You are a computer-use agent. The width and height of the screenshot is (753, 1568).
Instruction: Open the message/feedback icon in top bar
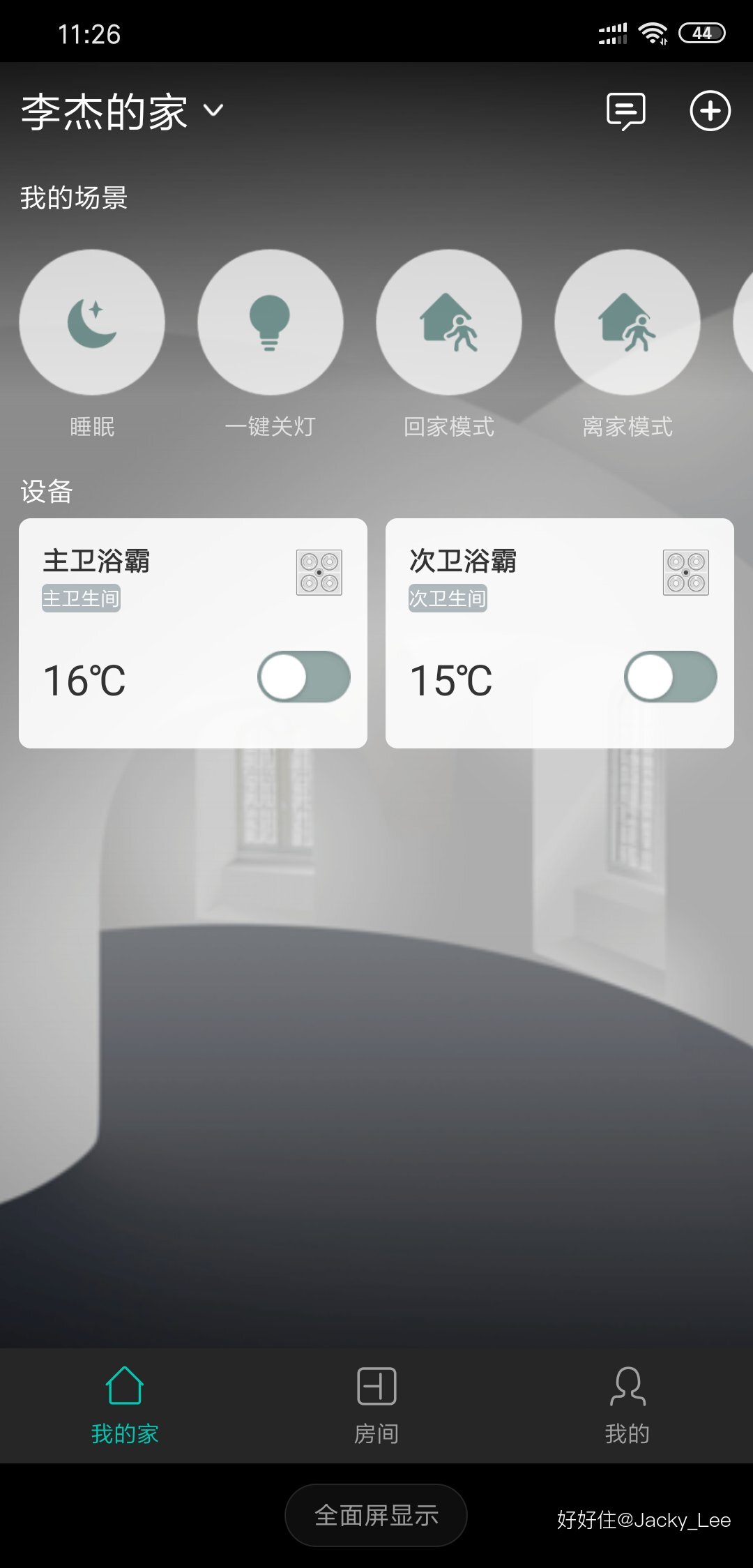pos(627,110)
